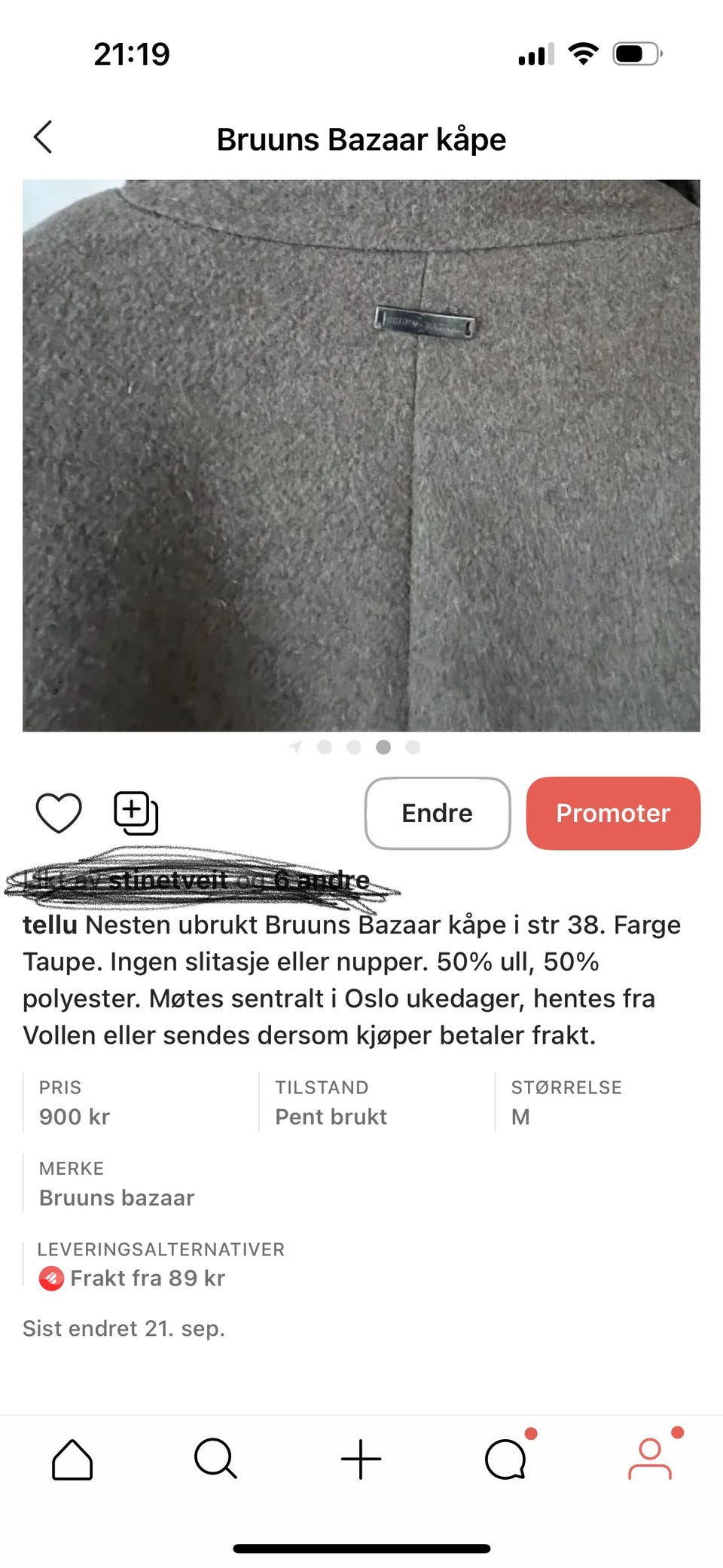The width and height of the screenshot is (723, 1568).
Task: Open the Bruuns Bazaar kåpe title
Action: (361, 138)
